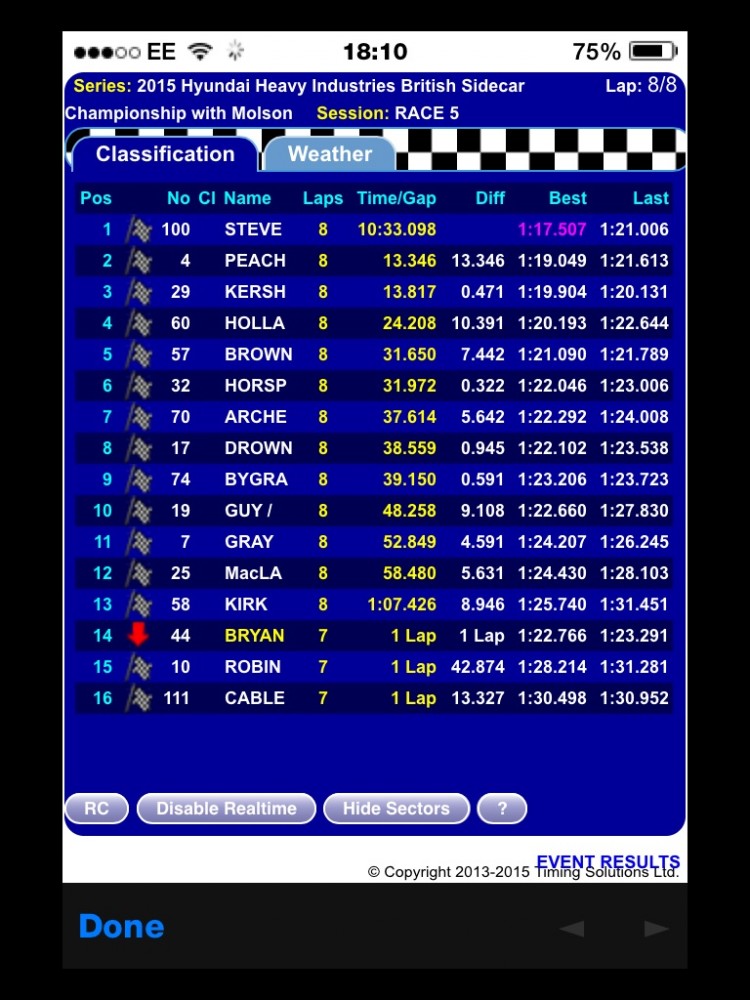The width and height of the screenshot is (750, 1000).
Task: Close the browser with Done
Action: coord(121,926)
